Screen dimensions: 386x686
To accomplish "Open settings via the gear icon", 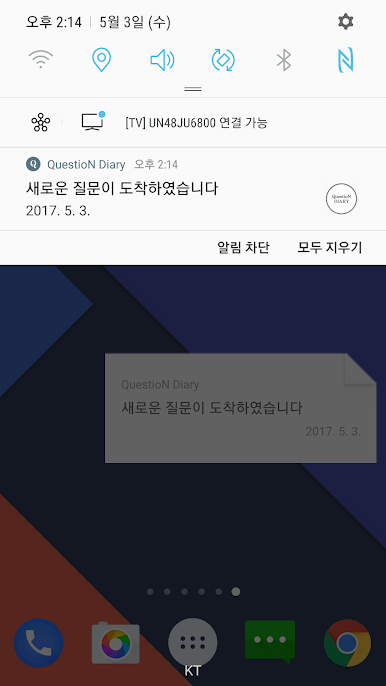I will pos(345,21).
